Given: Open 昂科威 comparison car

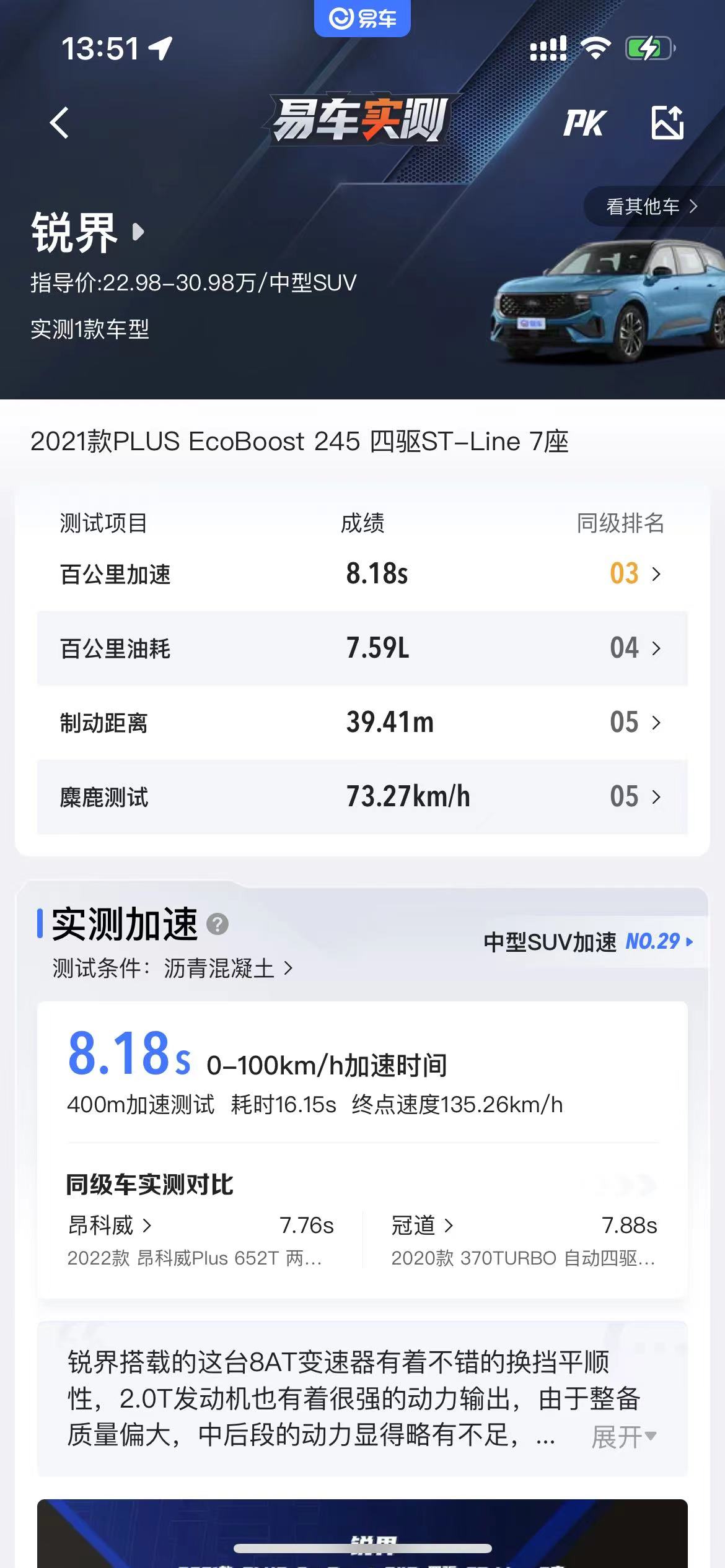Looking at the screenshot, I should coord(109,1225).
